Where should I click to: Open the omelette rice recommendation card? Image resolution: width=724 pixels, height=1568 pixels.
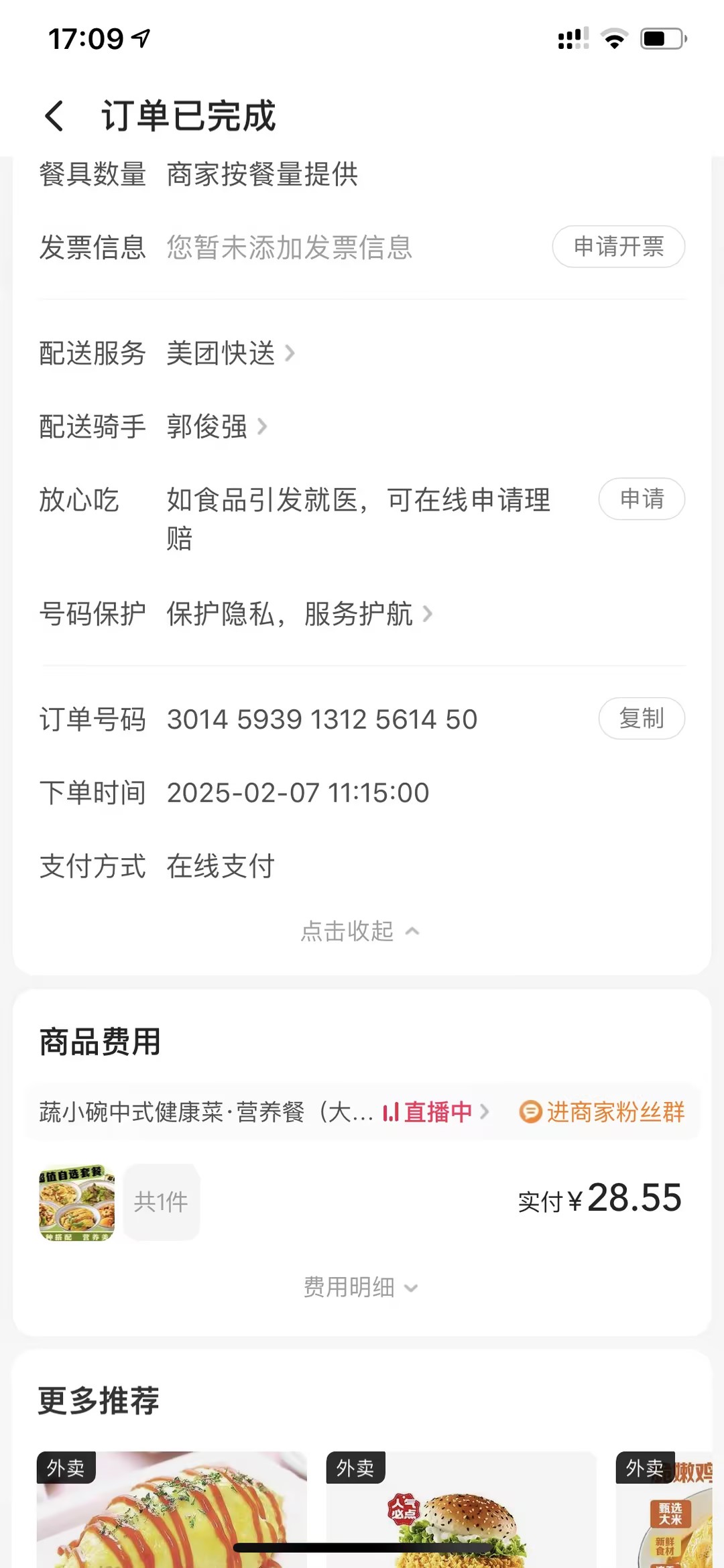point(172,1508)
